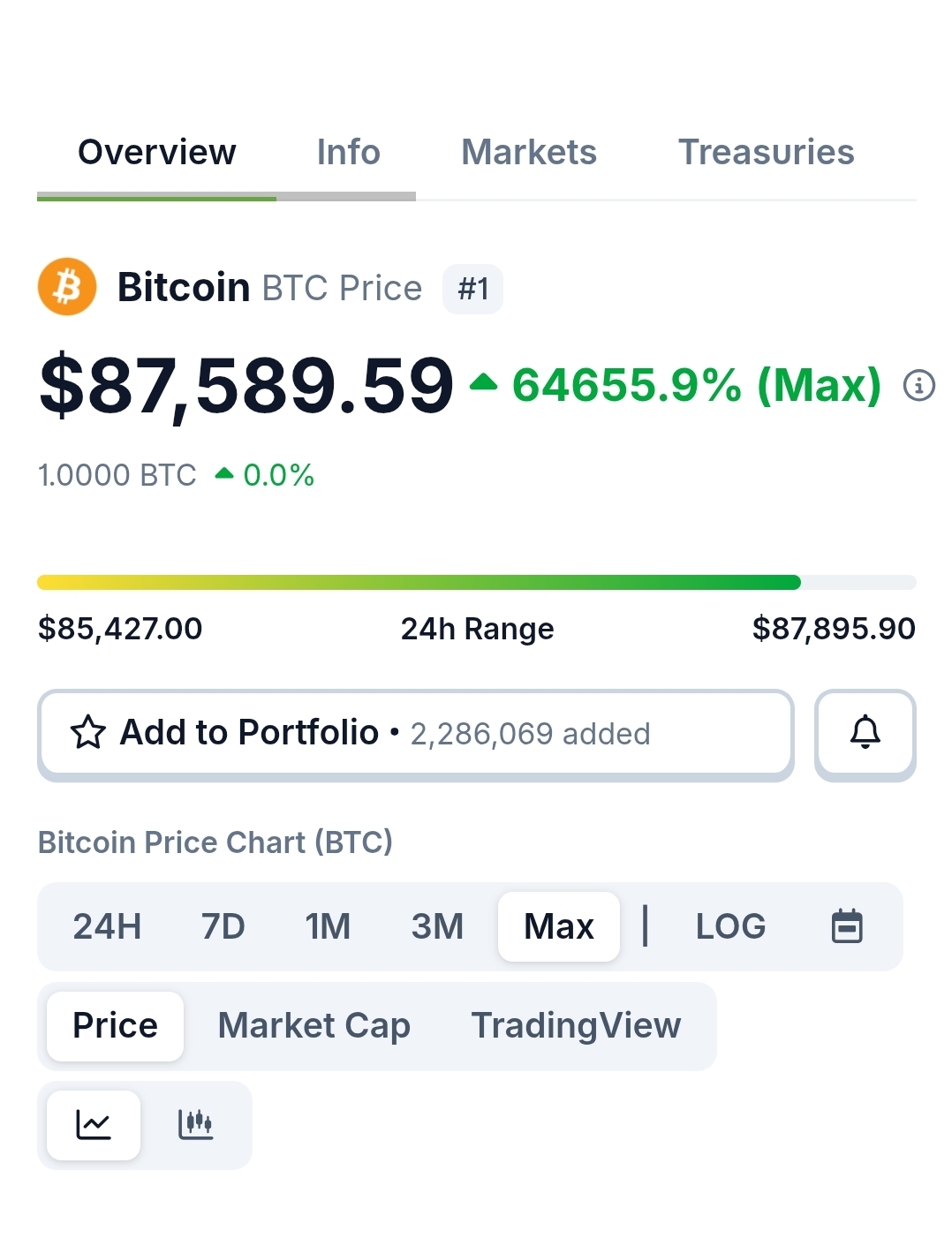Select the line chart icon

coord(94,1125)
